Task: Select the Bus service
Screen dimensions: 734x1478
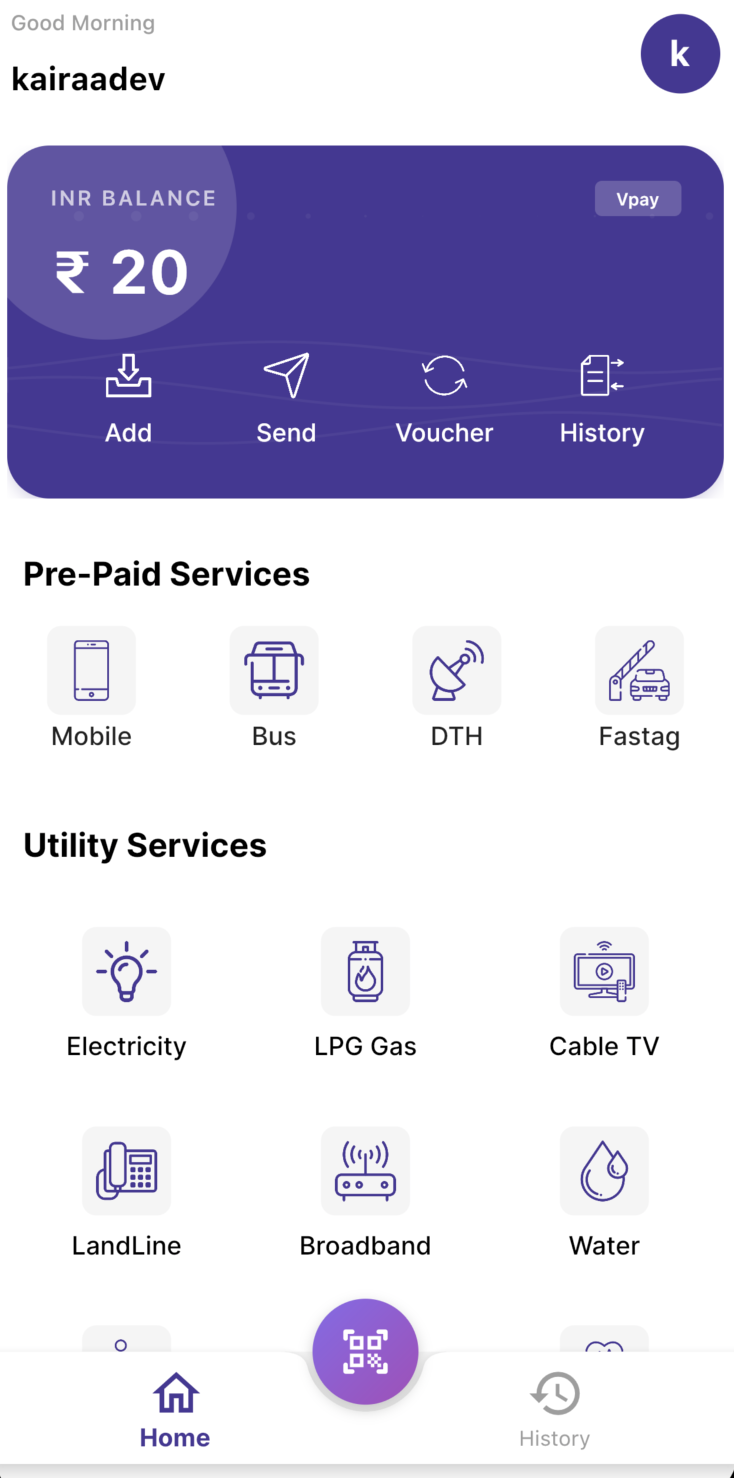Action: click(274, 688)
